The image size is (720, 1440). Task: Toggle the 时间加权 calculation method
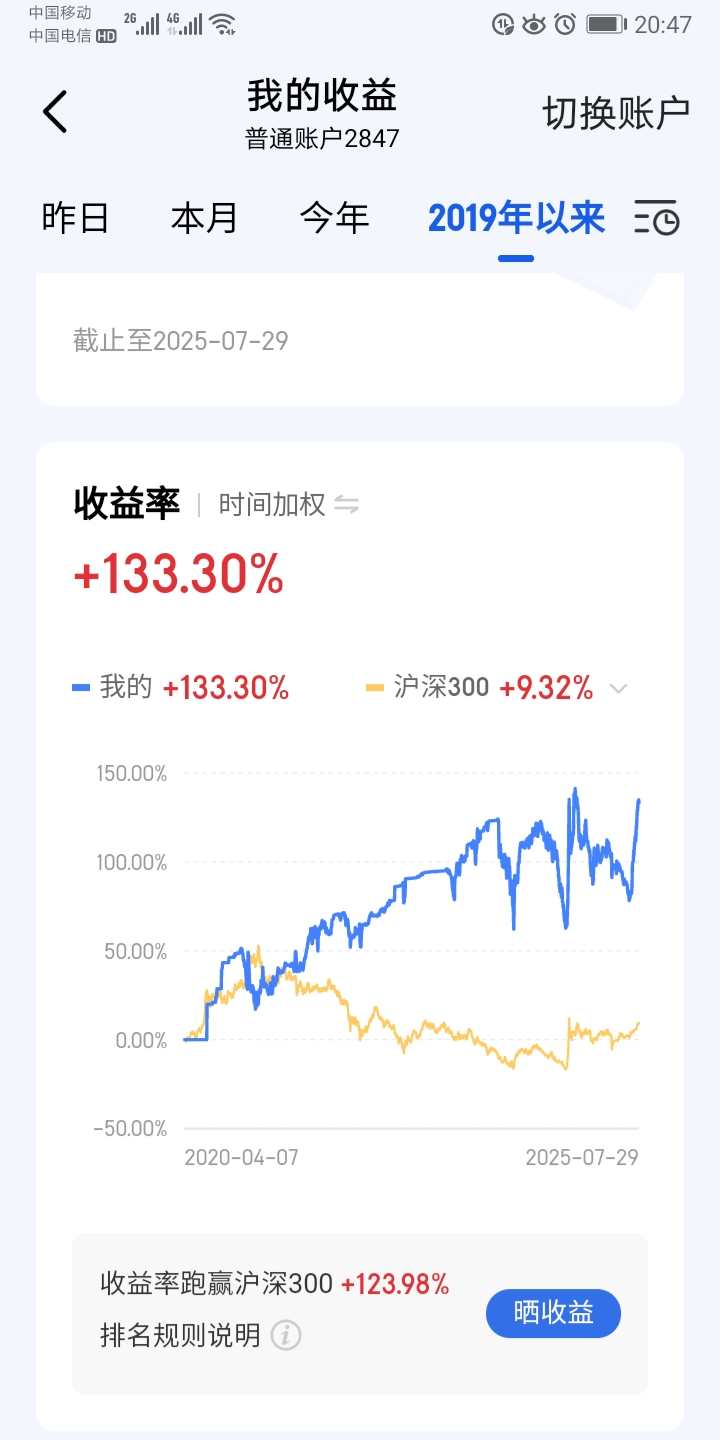[x=346, y=505]
